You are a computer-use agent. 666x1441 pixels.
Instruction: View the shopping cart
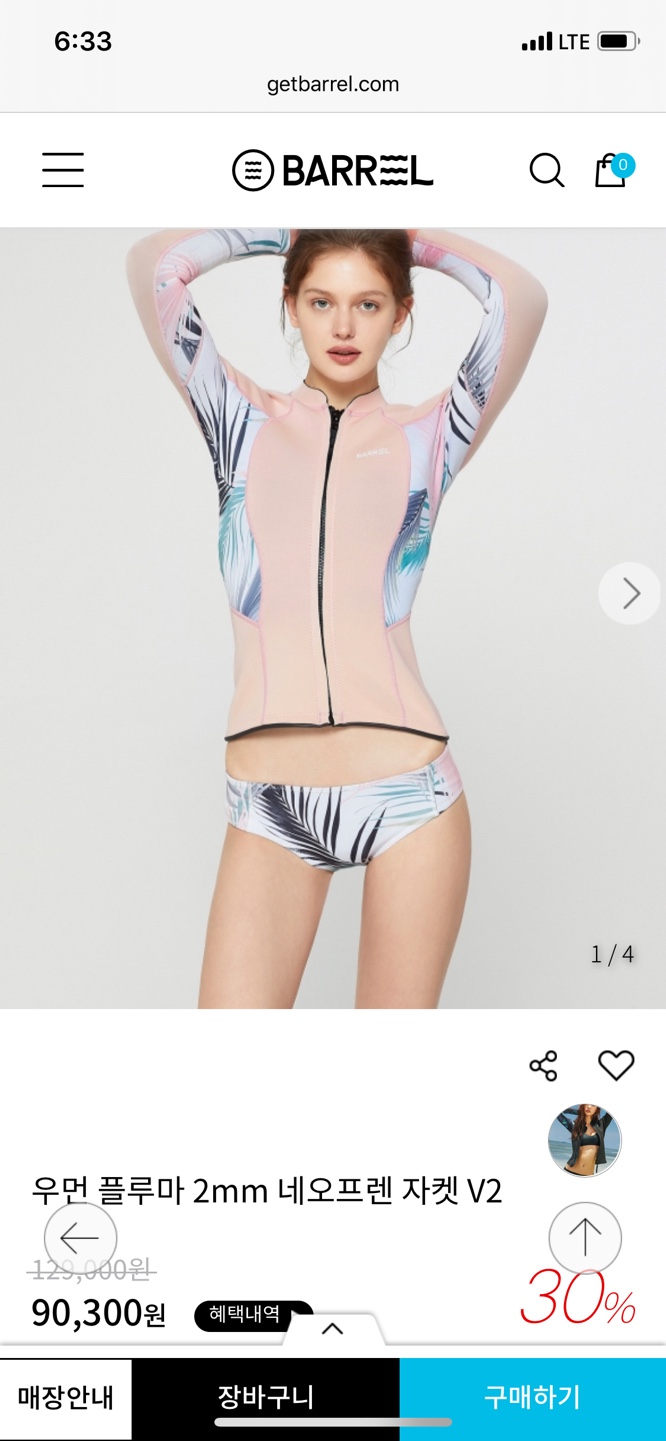click(x=612, y=169)
